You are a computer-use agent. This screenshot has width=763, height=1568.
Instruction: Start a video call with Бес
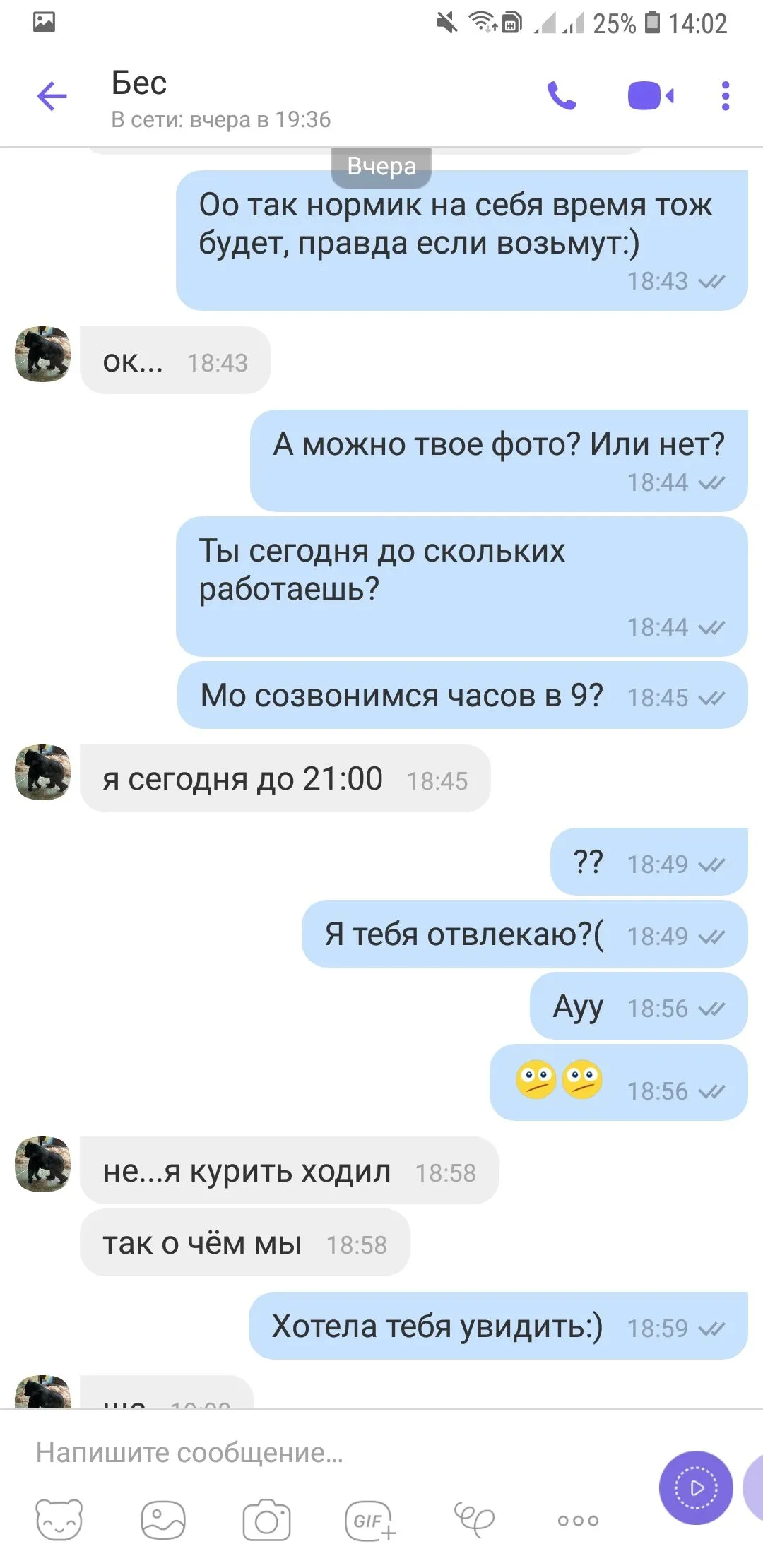[650, 96]
